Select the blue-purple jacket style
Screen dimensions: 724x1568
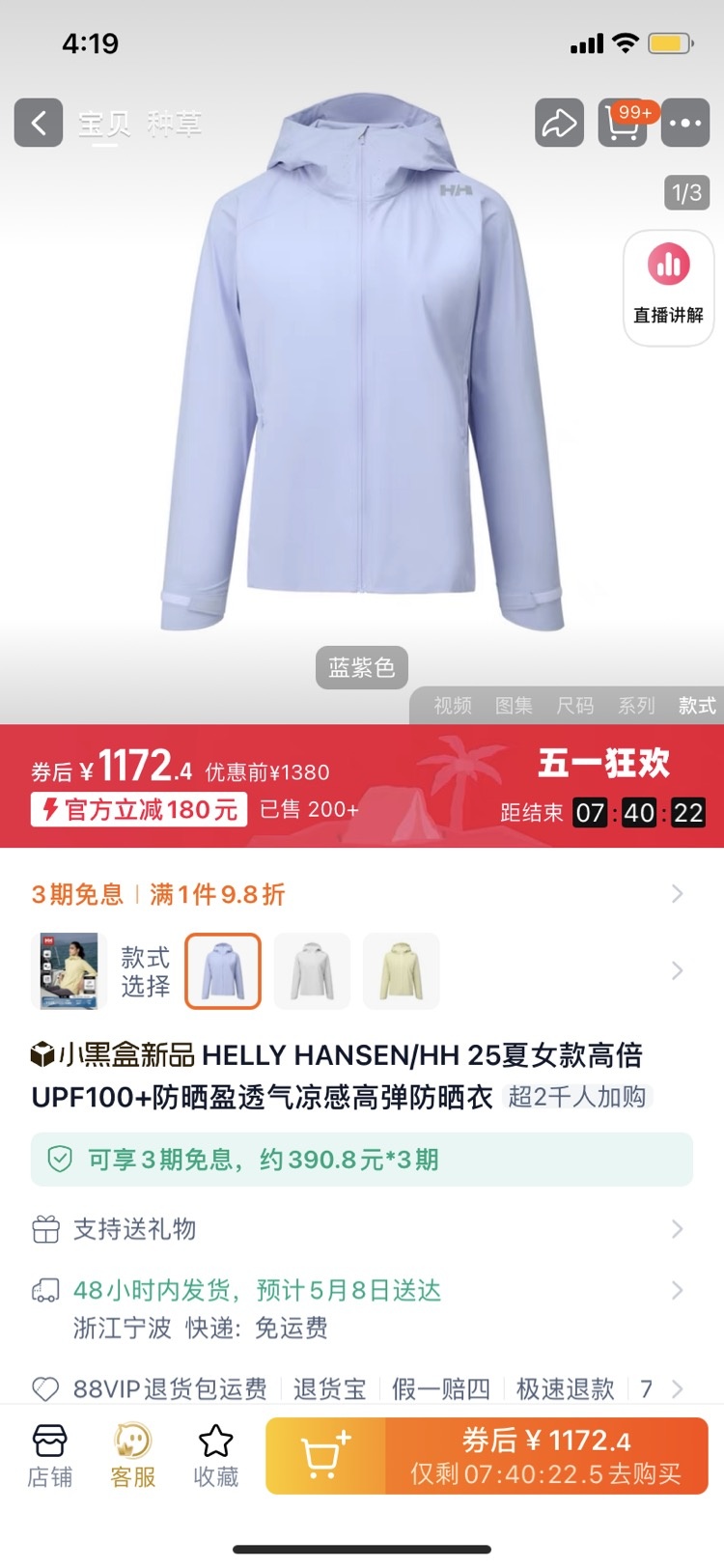223,971
